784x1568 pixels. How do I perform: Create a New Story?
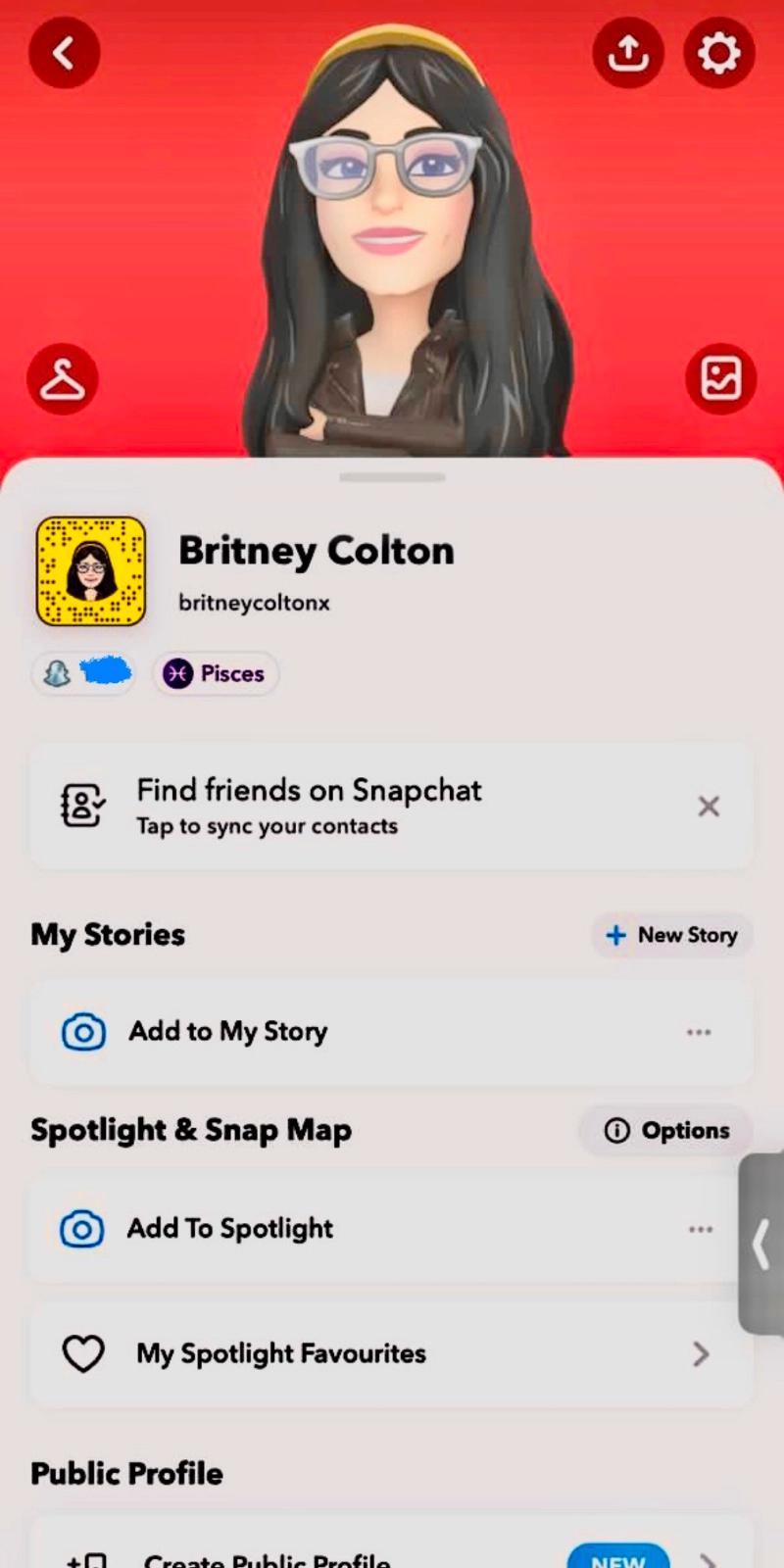point(671,935)
